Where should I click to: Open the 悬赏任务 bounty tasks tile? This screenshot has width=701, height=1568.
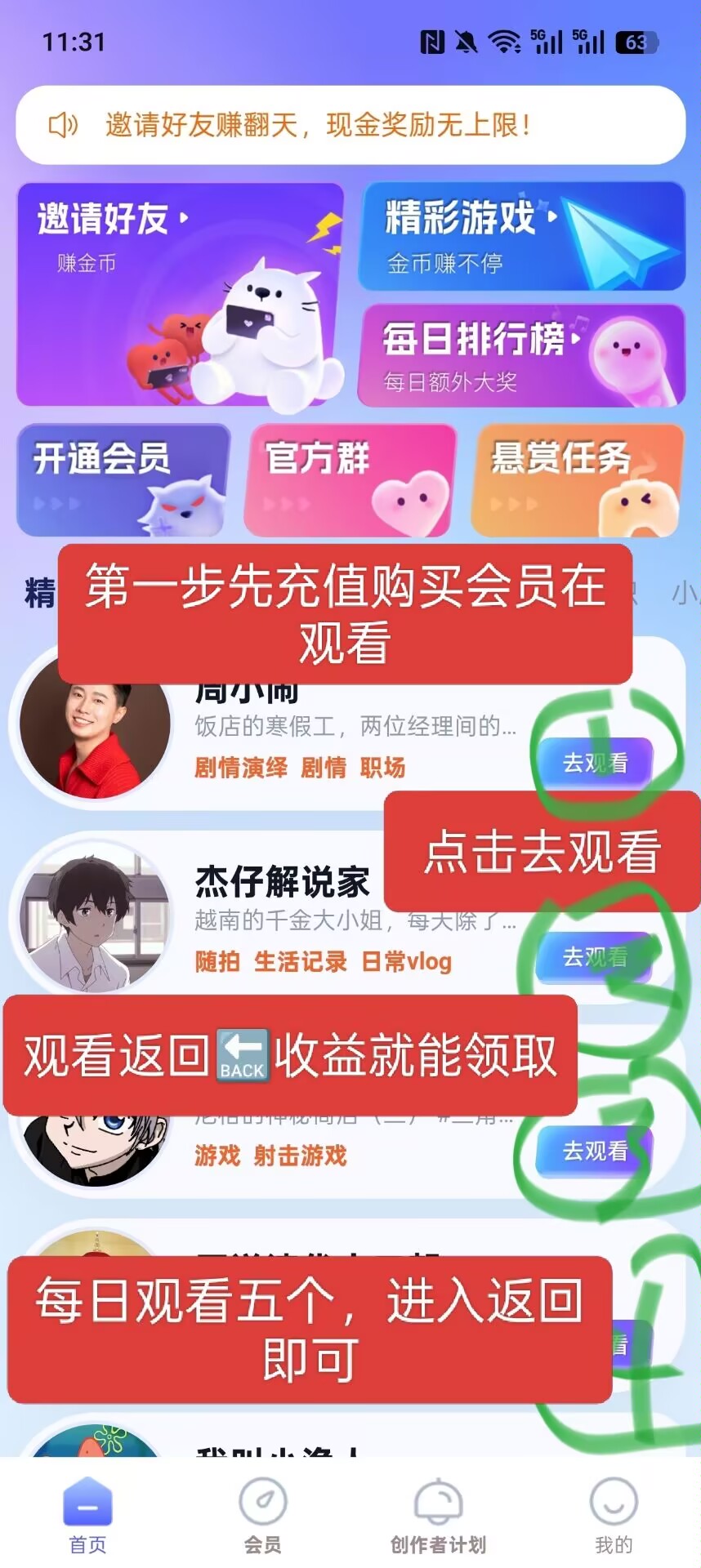[577, 479]
